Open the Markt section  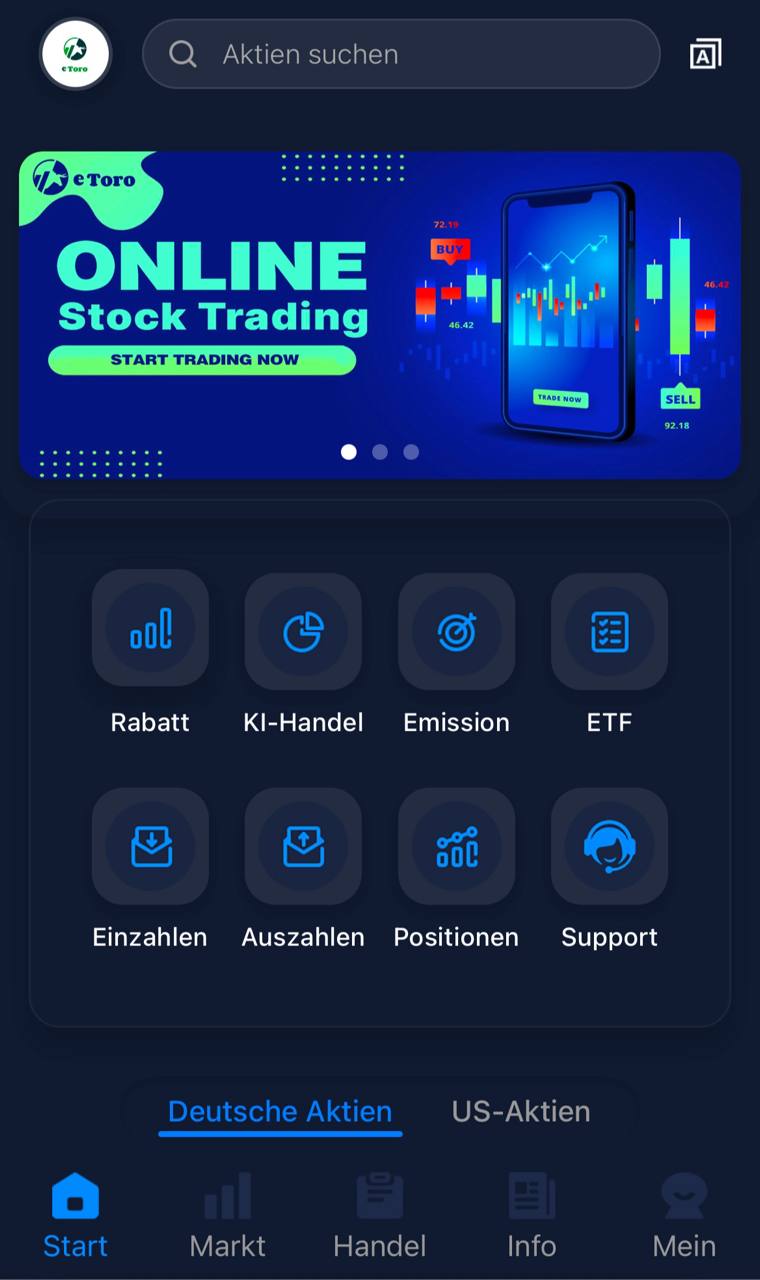coord(227,1215)
